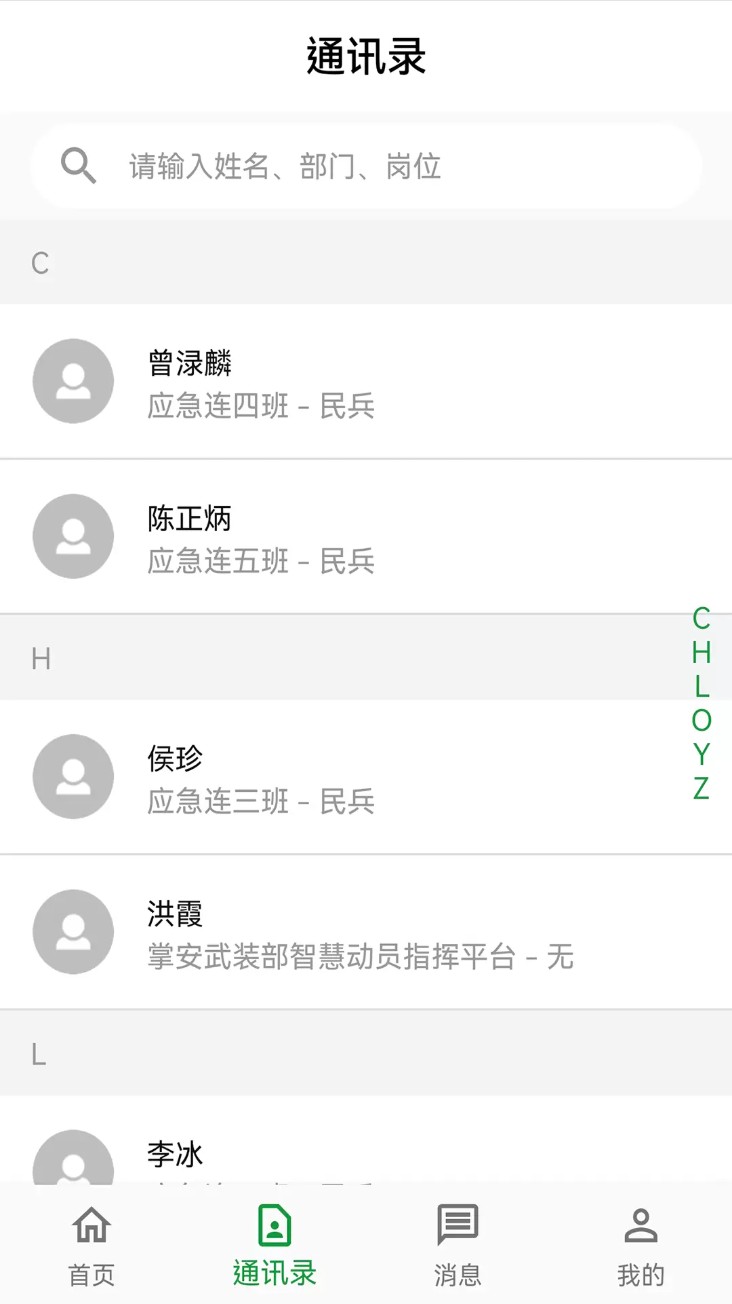
Task: Jump to letter O in the index
Action: [x=701, y=721]
